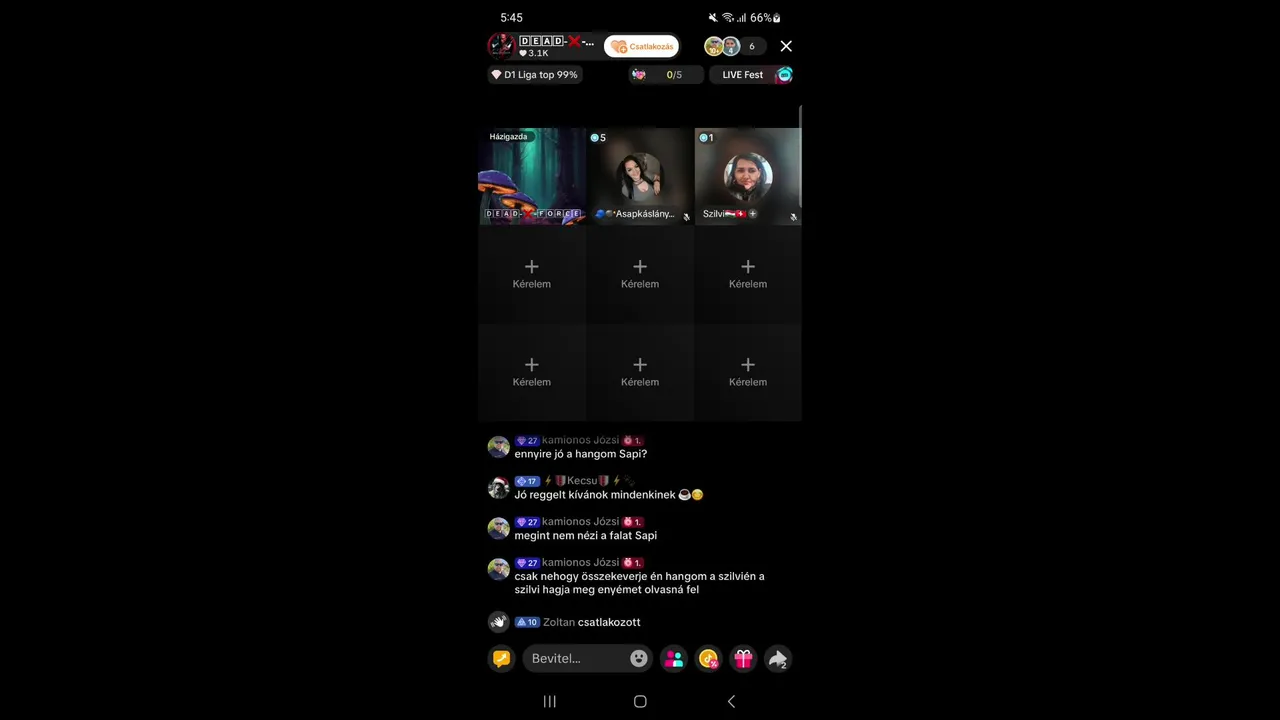Close the live stream
This screenshot has width=1280, height=720.
click(786, 46)
